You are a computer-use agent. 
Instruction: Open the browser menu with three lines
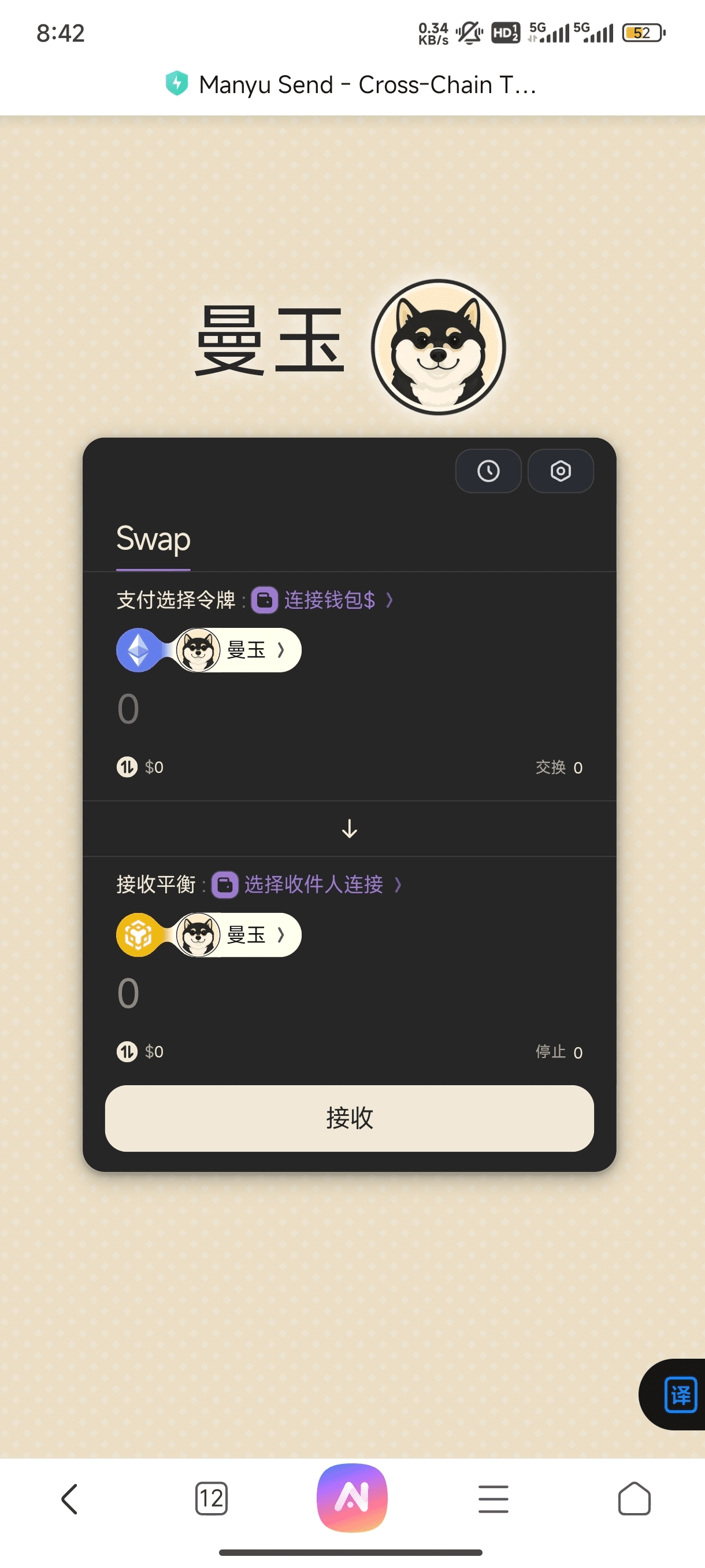click(493, 1499)
